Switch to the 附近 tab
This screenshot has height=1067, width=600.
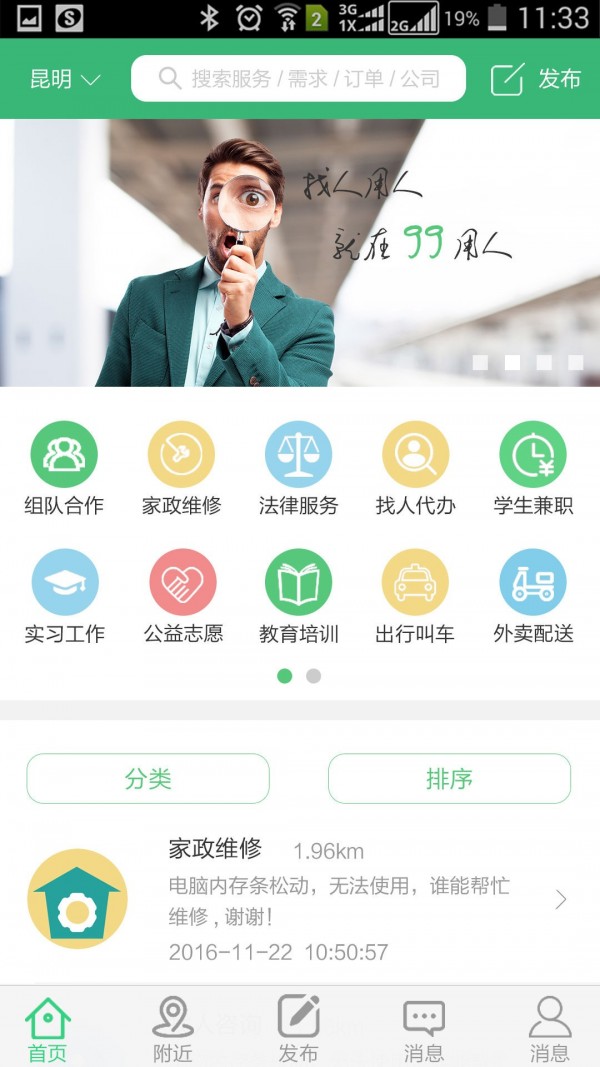(173, 1028)
